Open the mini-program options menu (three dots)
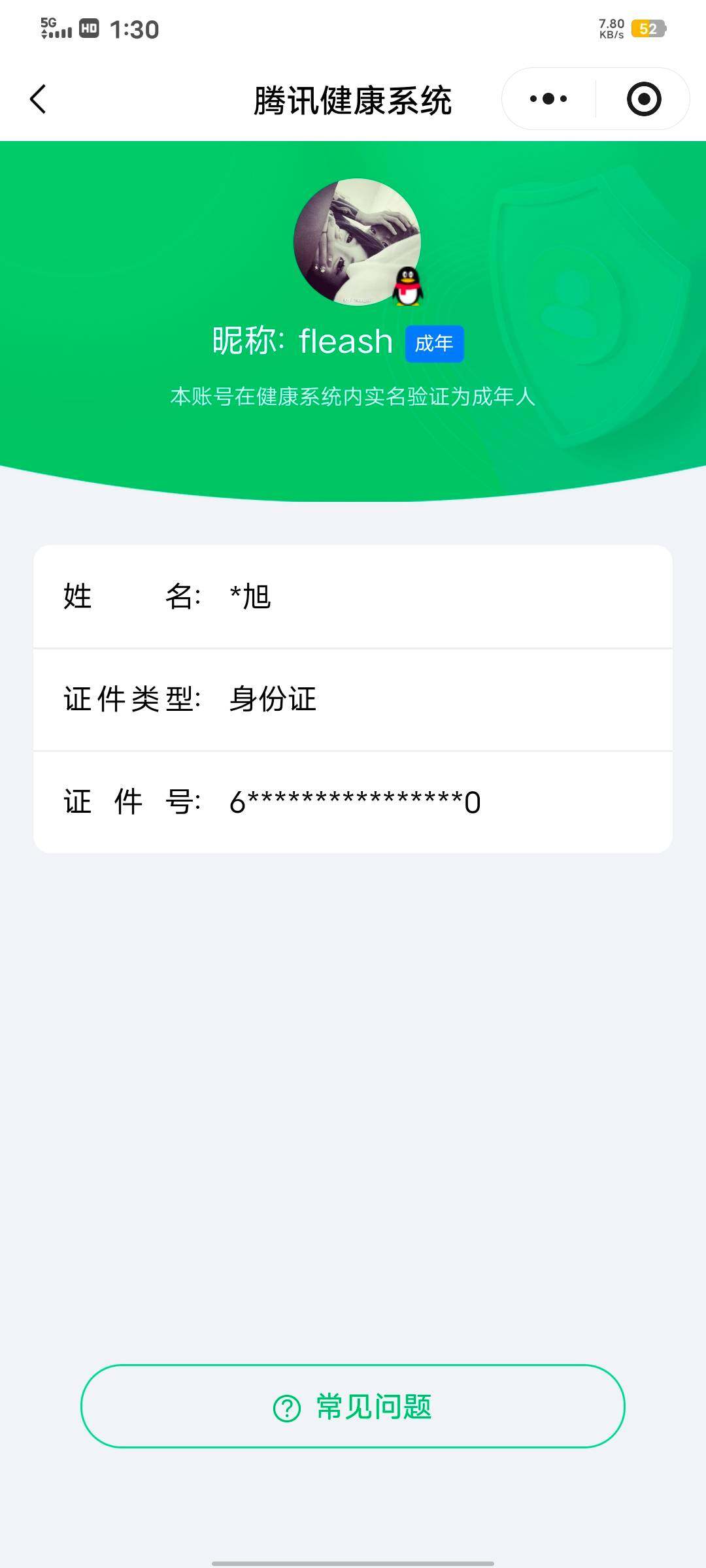 click(549, 98)
